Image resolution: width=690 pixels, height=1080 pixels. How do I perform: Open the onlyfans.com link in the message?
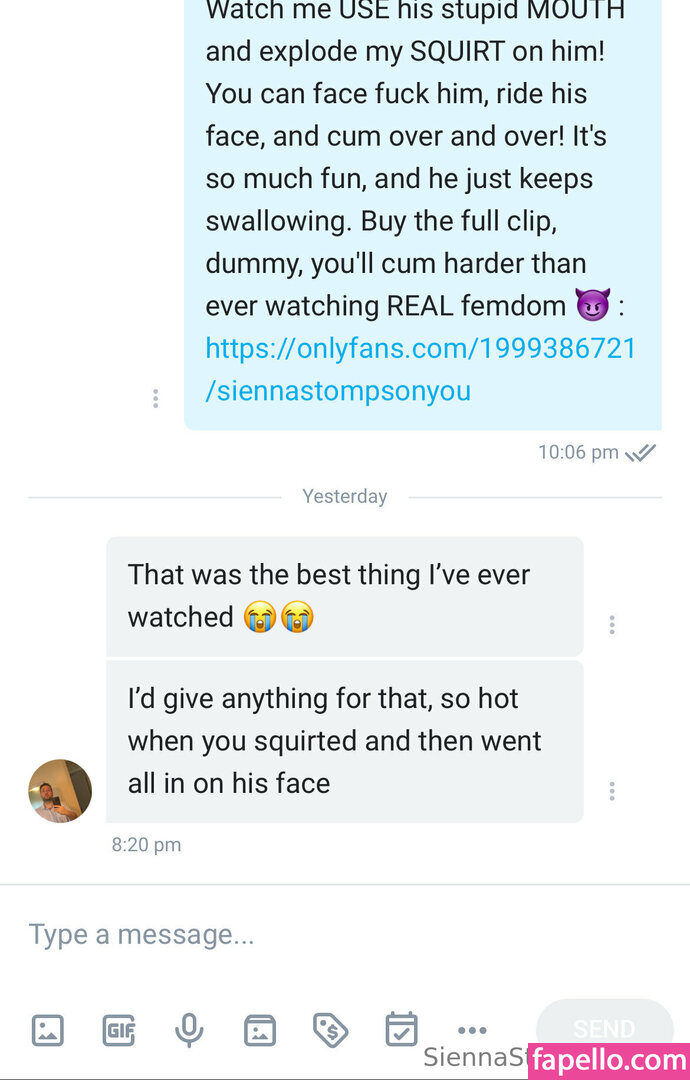[420, 369]
